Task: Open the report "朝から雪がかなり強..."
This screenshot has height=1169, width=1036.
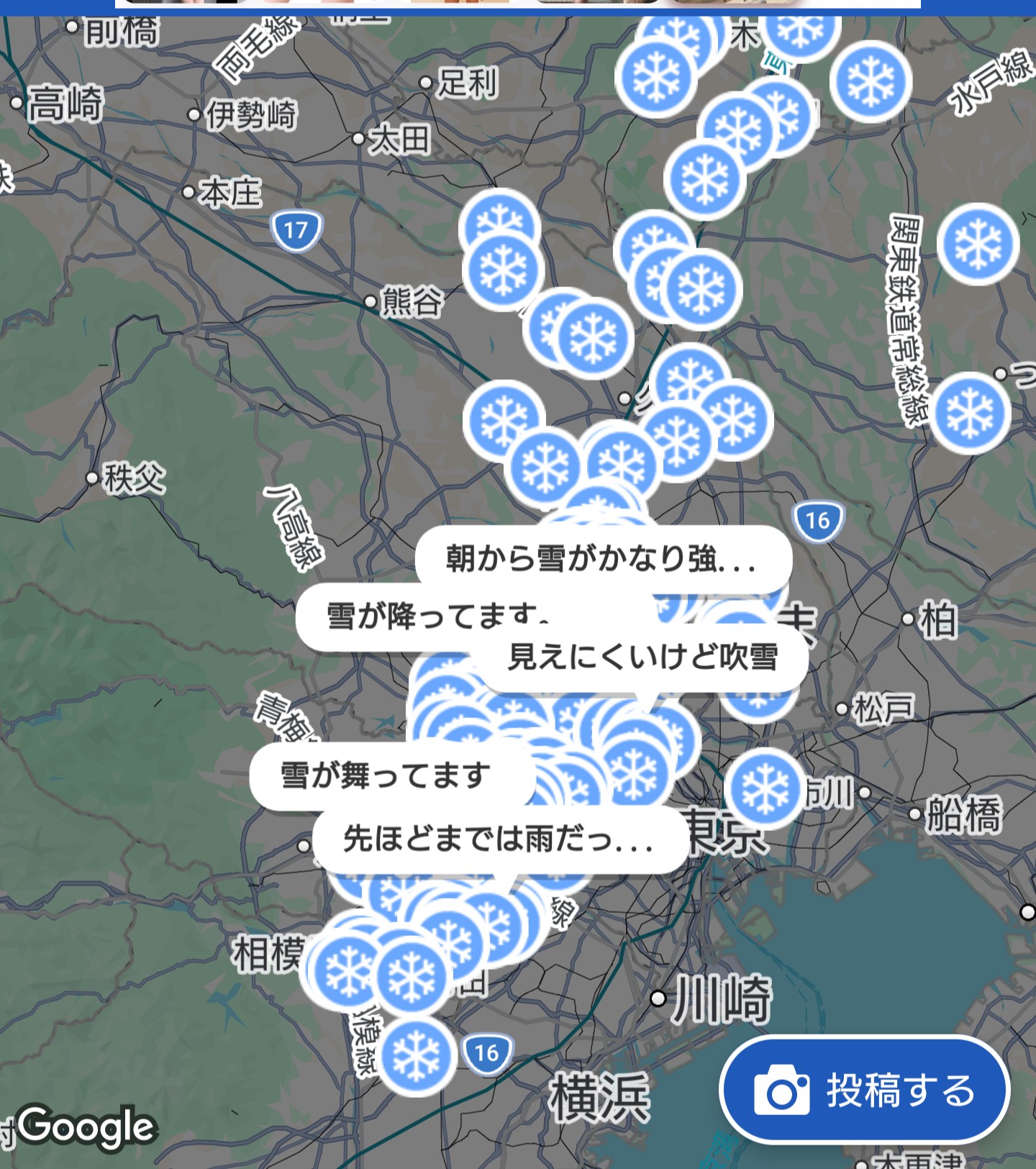Action: (603, 558)
